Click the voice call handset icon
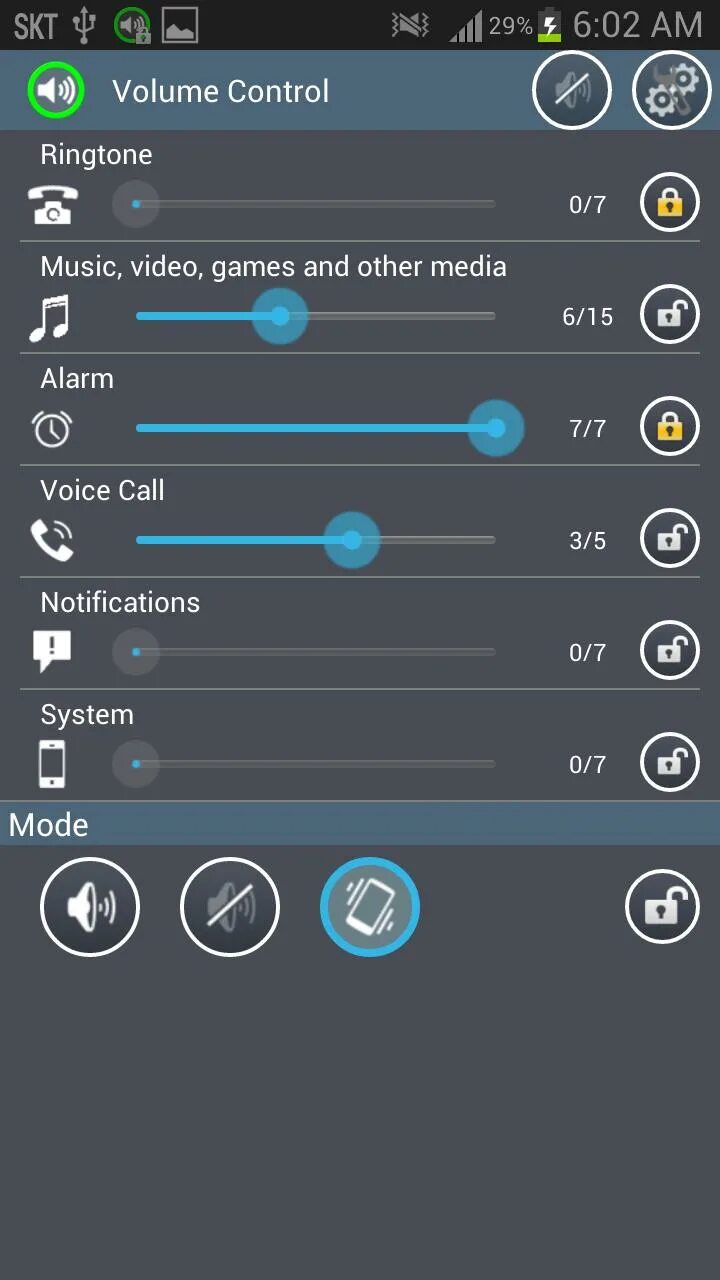 (x=53, y=539)
